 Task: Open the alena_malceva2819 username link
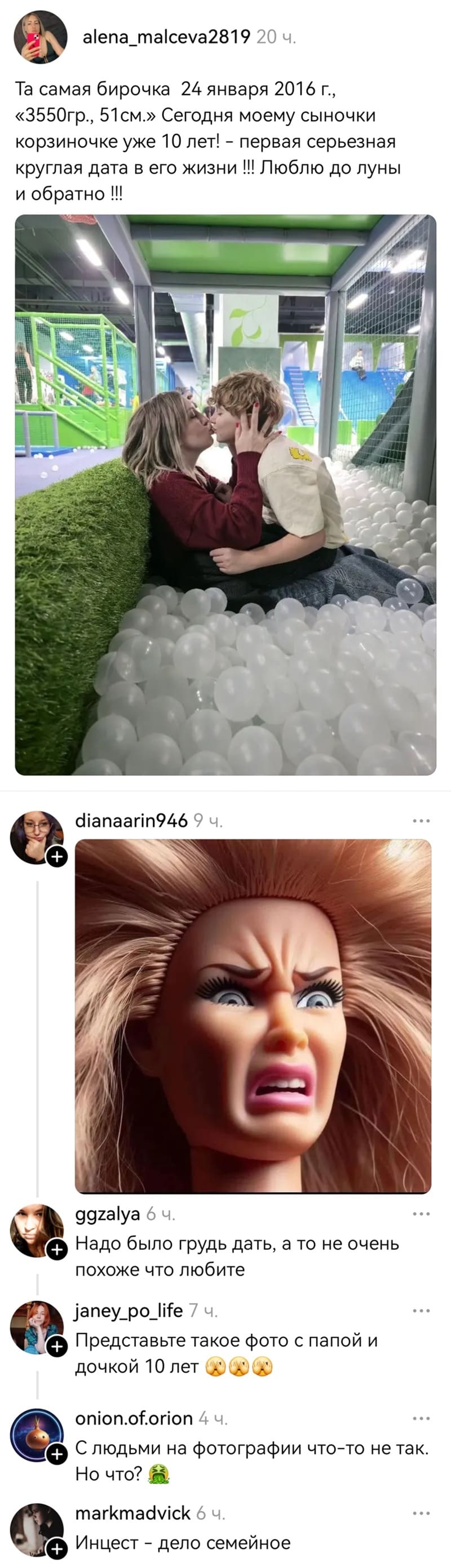click(x=166, y=37)
